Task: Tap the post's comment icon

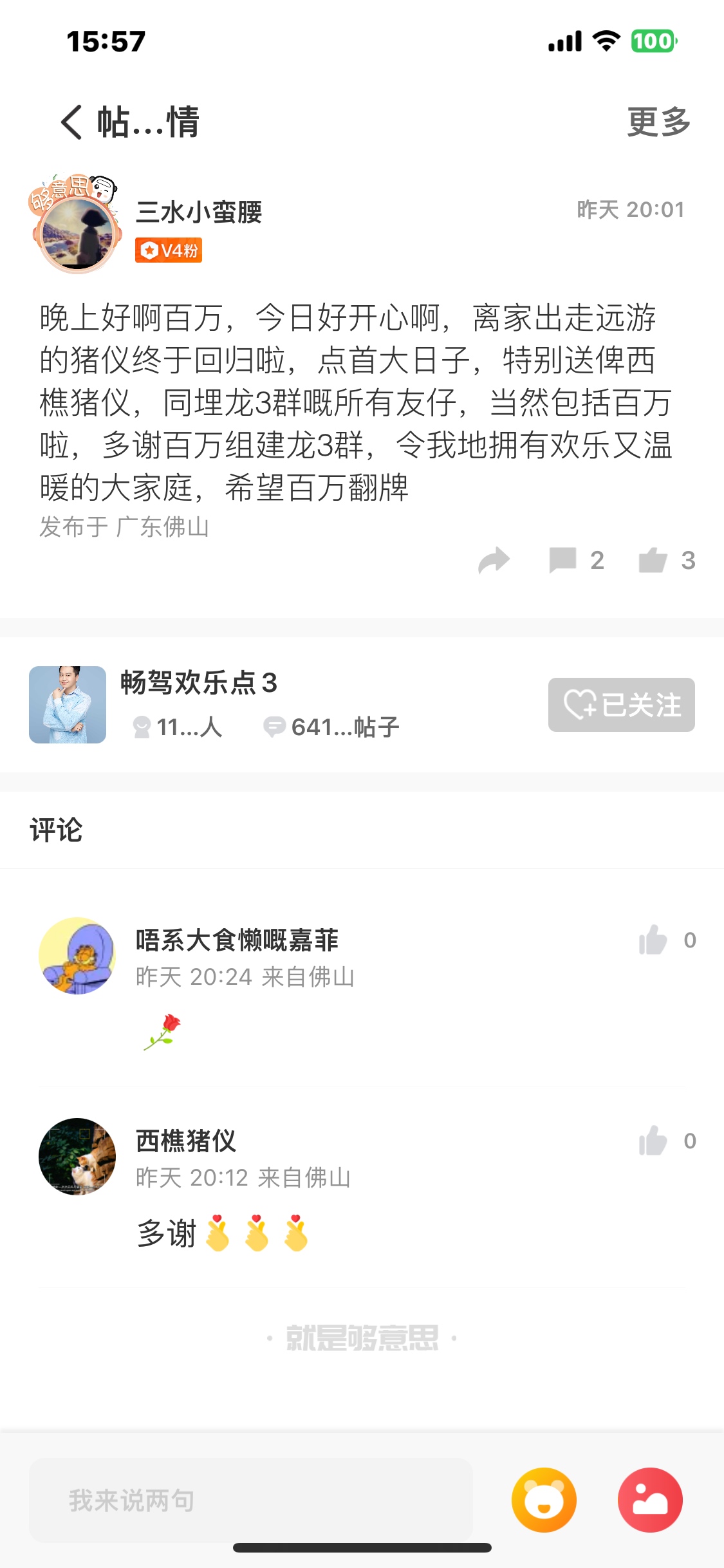Action: coord(562,560)
